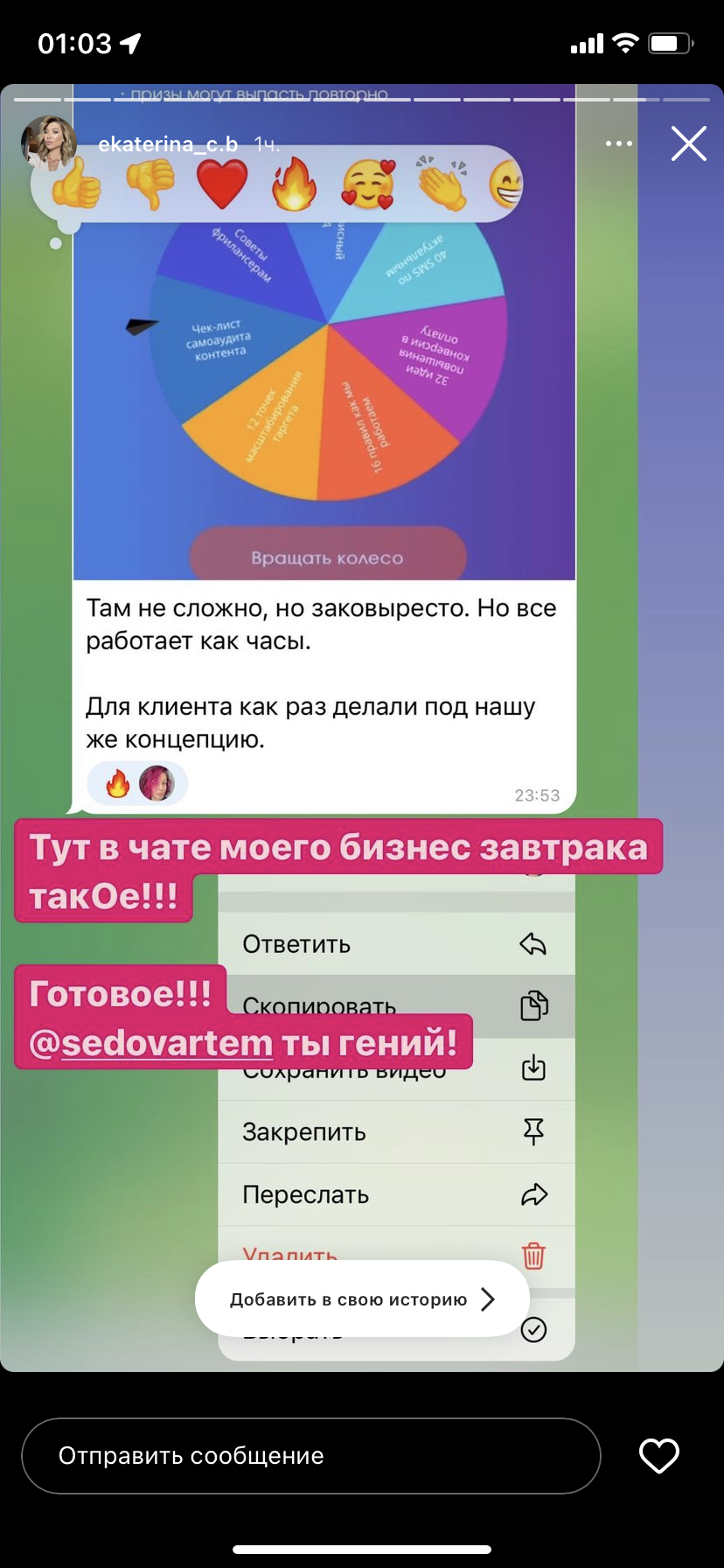
Task: Open the story's three-dot options menu
Action: pyautogui.click(x=618, y=143)
